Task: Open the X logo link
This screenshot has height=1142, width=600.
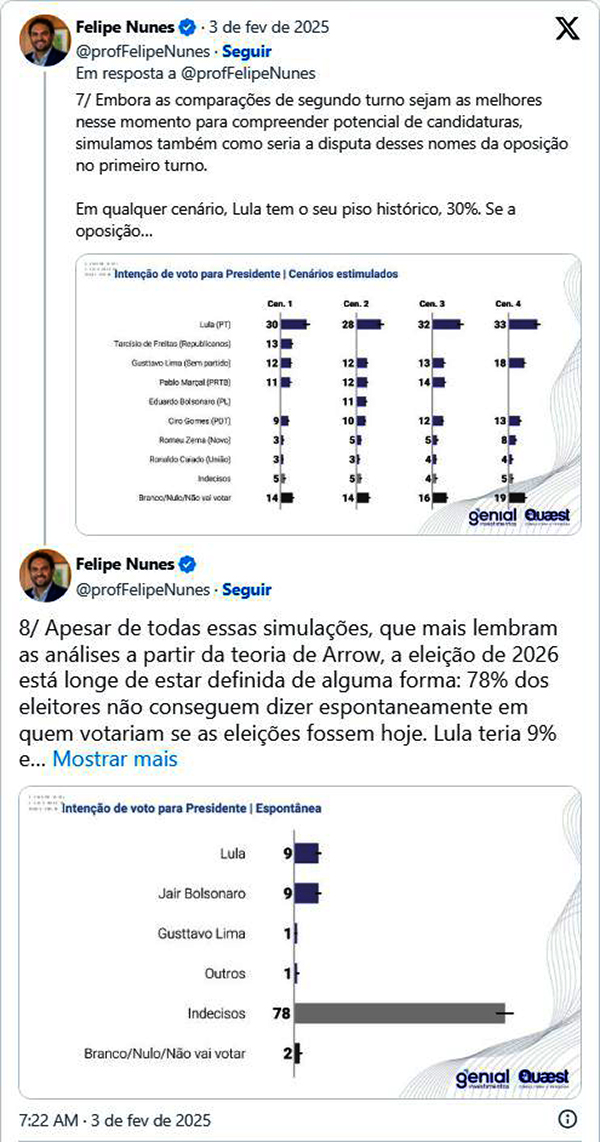Action: (x=567, y=29)
